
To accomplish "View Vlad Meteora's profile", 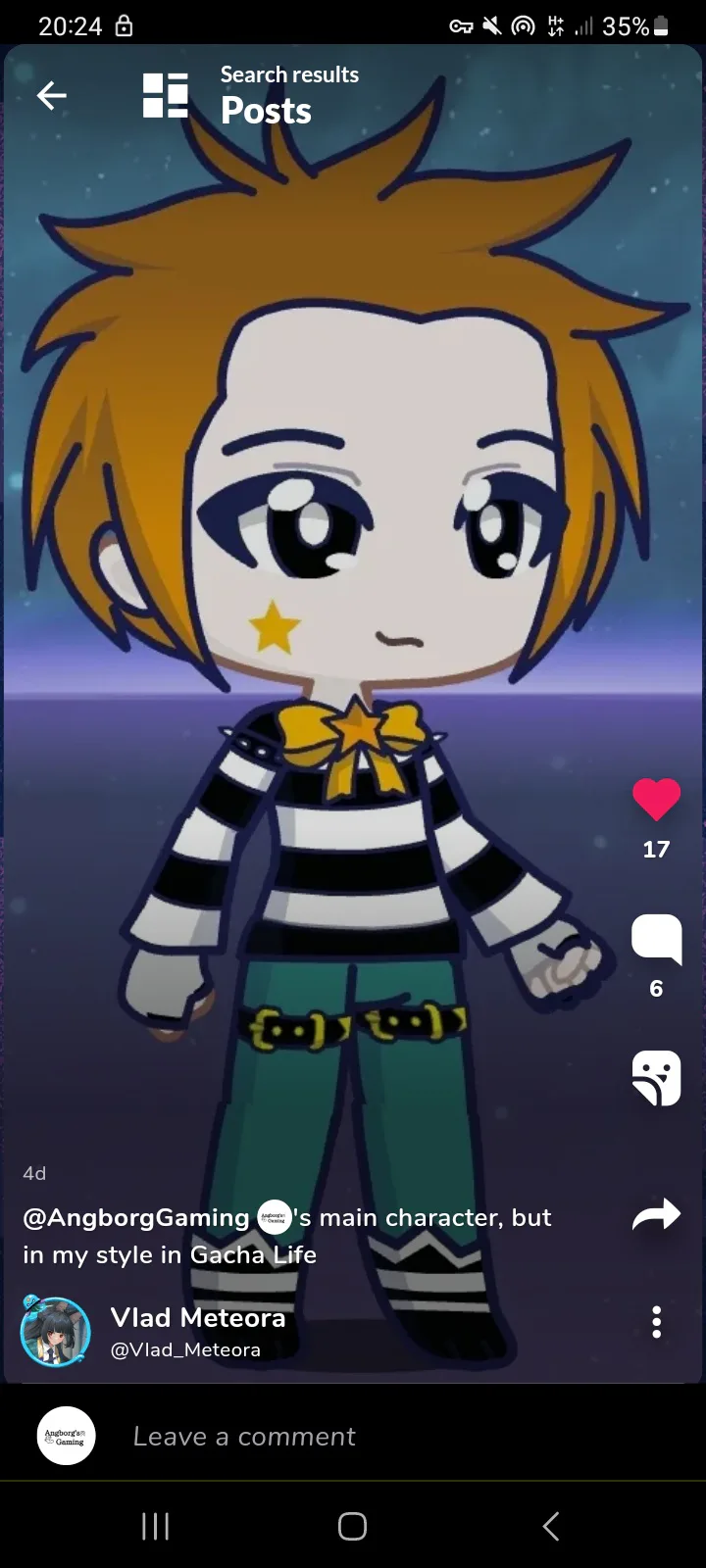I will (x=197, y=1318).
